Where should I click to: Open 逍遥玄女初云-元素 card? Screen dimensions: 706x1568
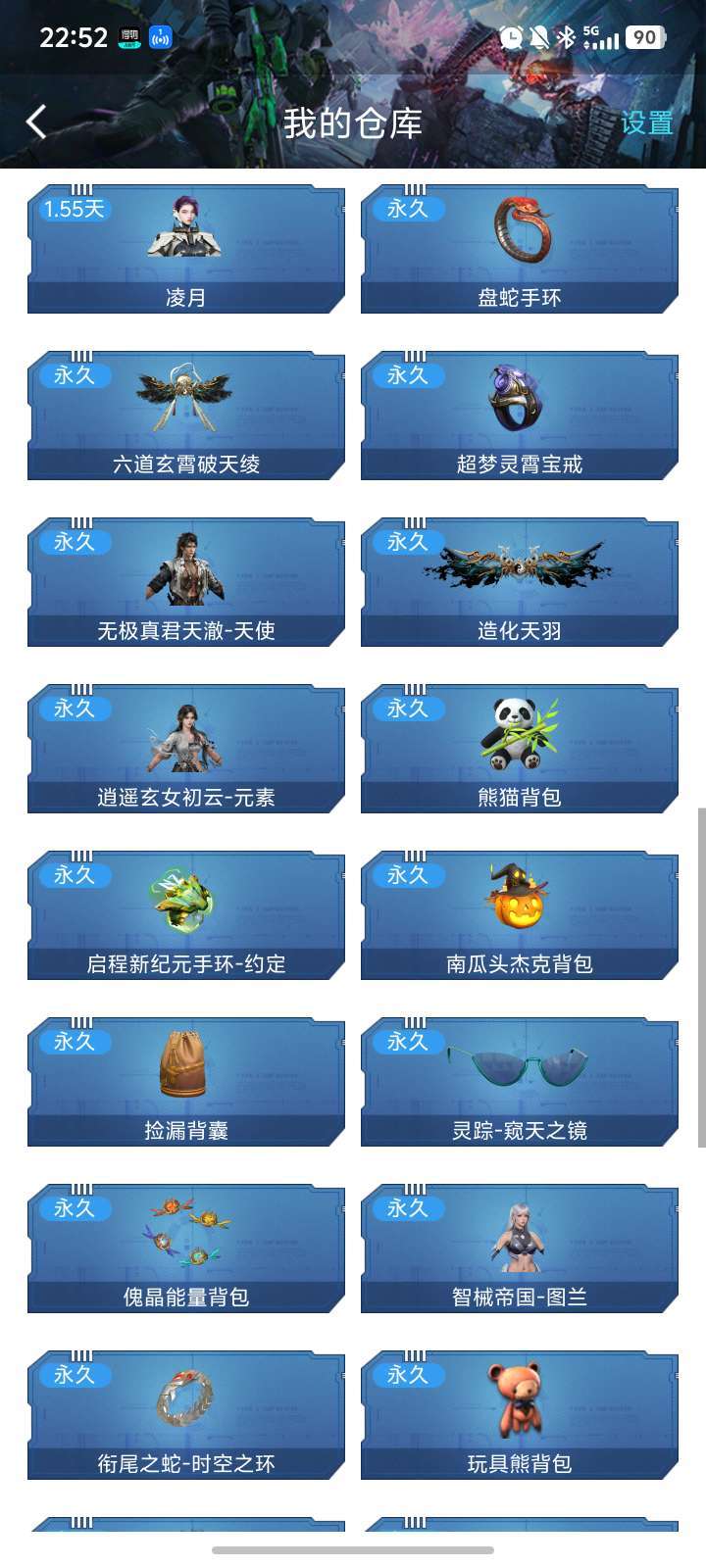point(186,749)
